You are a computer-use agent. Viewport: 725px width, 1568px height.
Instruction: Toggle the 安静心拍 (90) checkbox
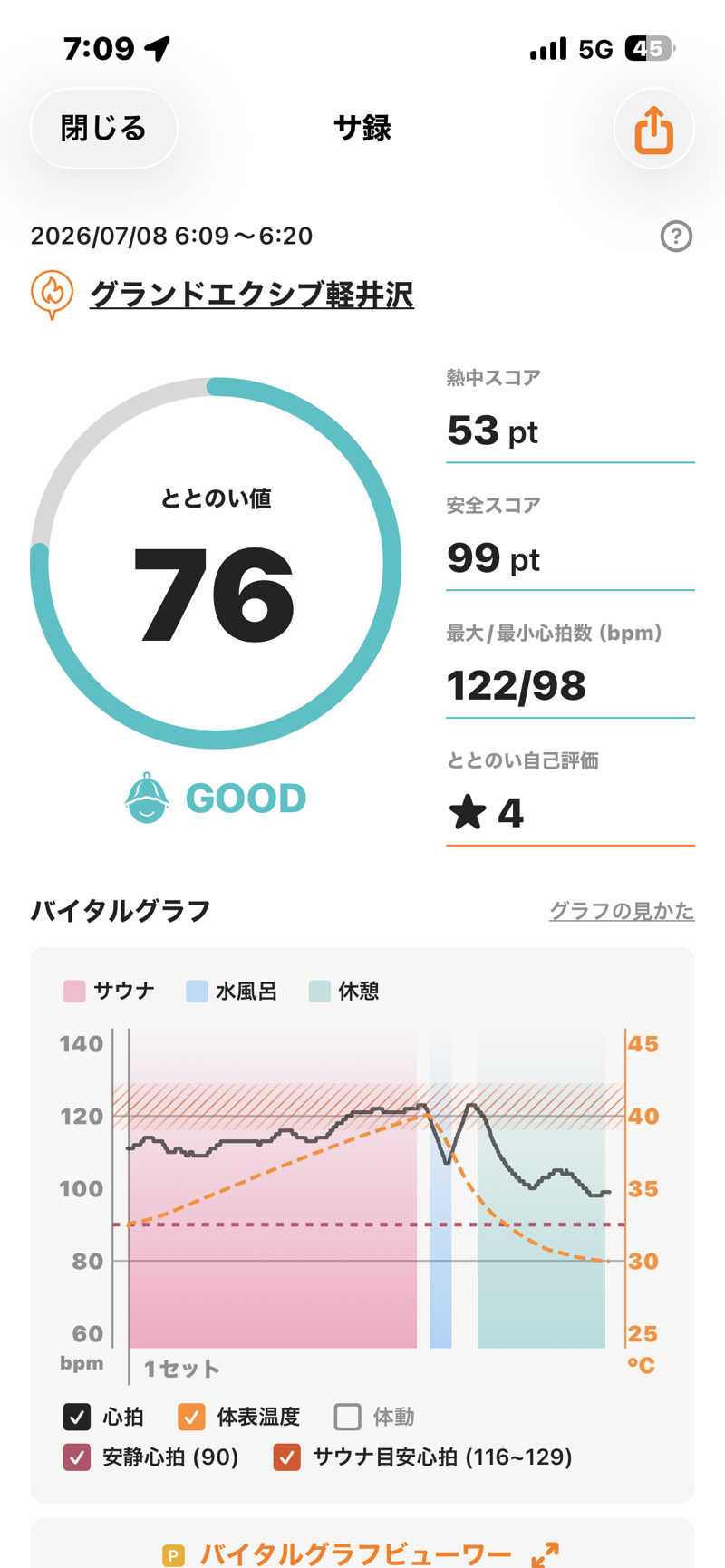tap(77, 1457)
